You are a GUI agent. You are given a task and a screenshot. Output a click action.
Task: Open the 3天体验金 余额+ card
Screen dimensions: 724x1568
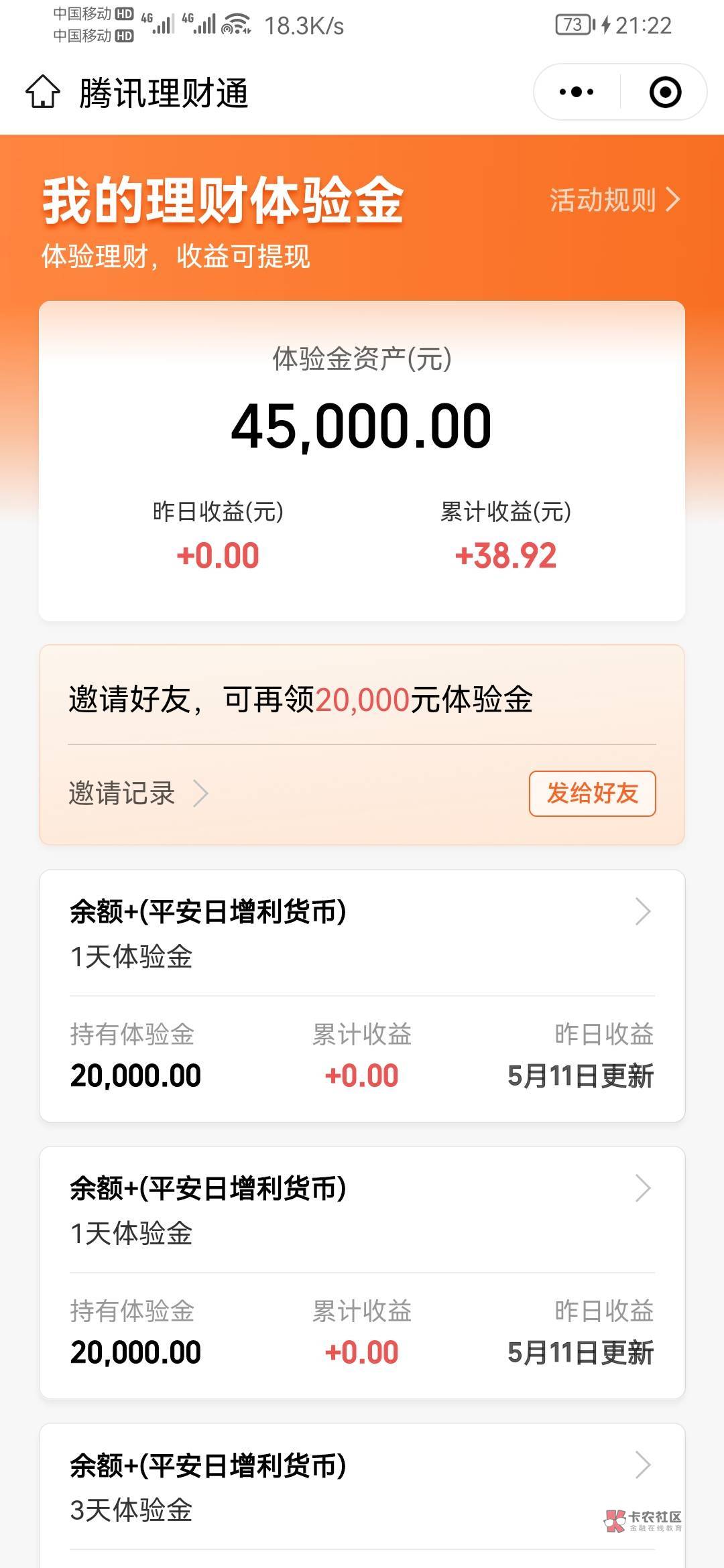pos(362,1495)
